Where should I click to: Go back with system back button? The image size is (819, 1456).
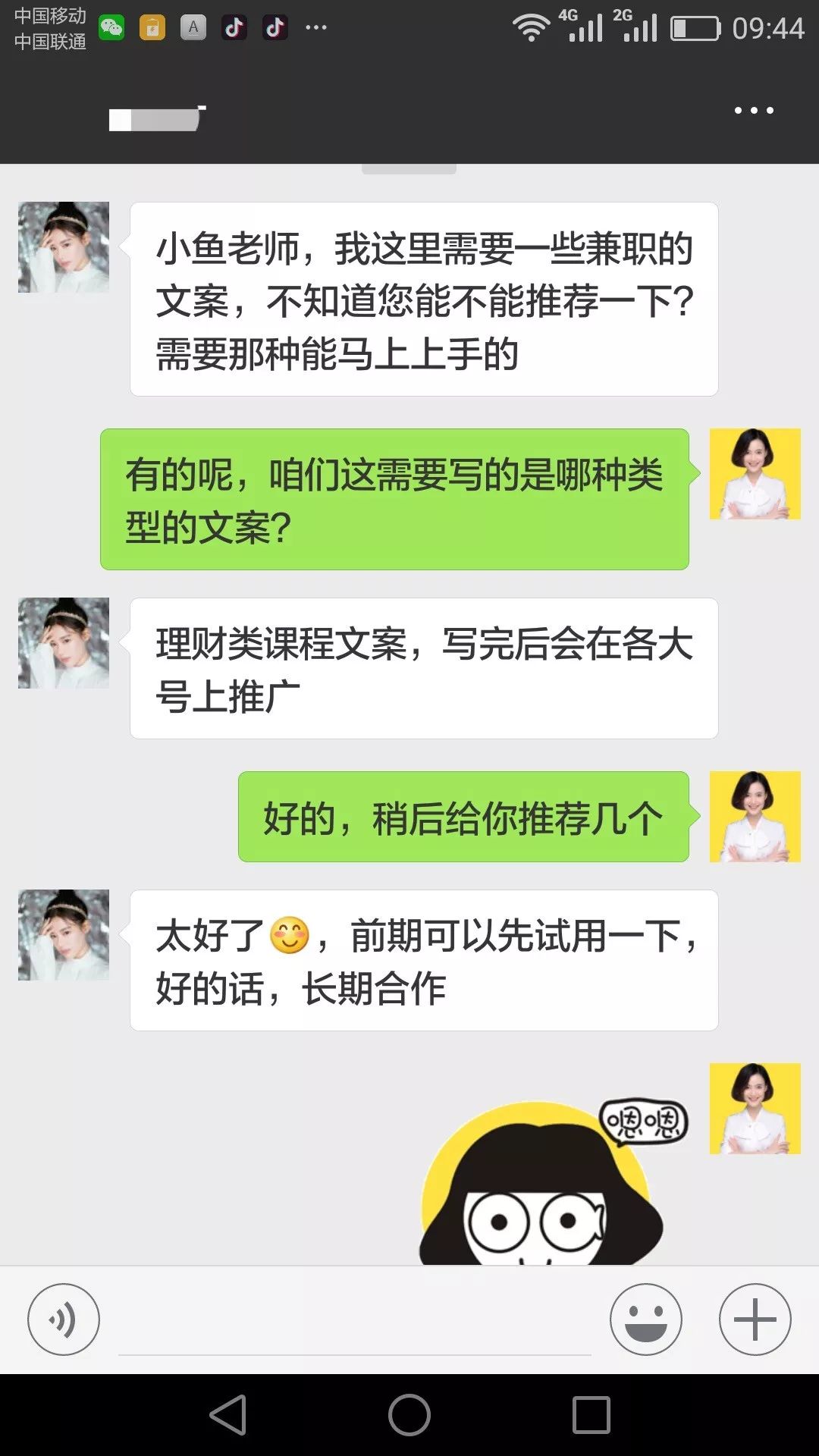point(228,1415)
